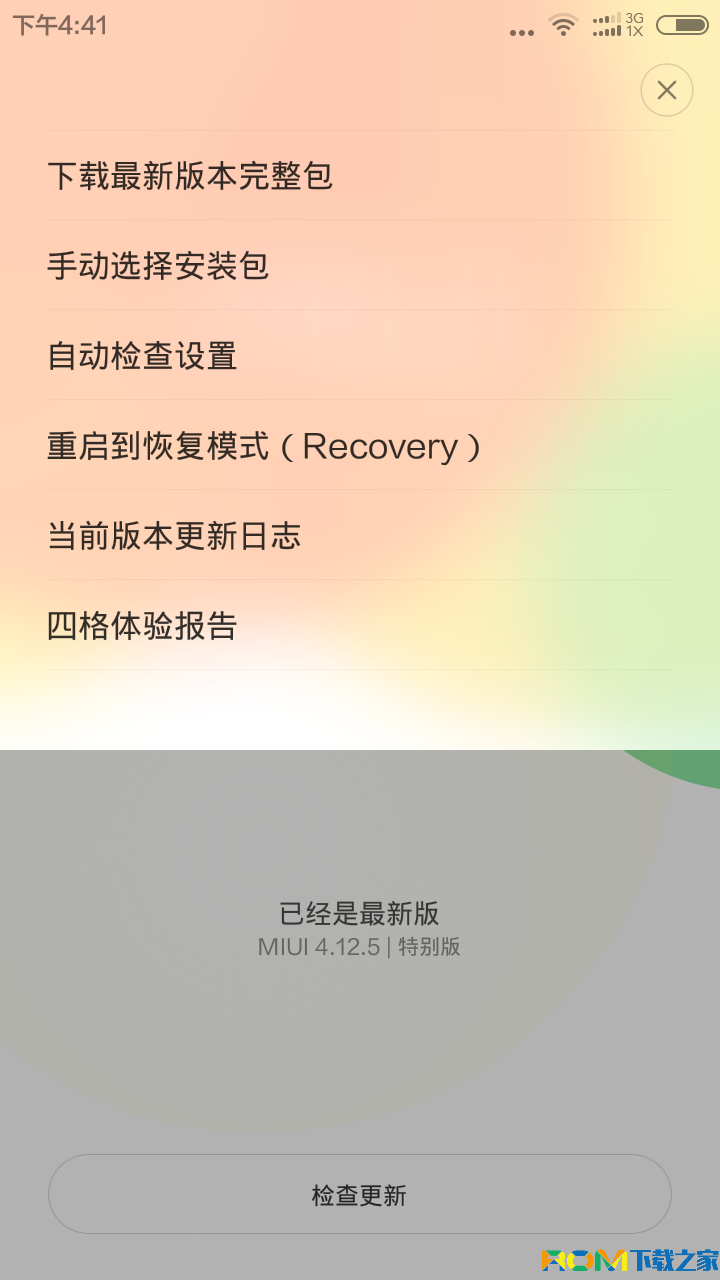
Task: Close the updater options menu
Action: coord(667,90)
